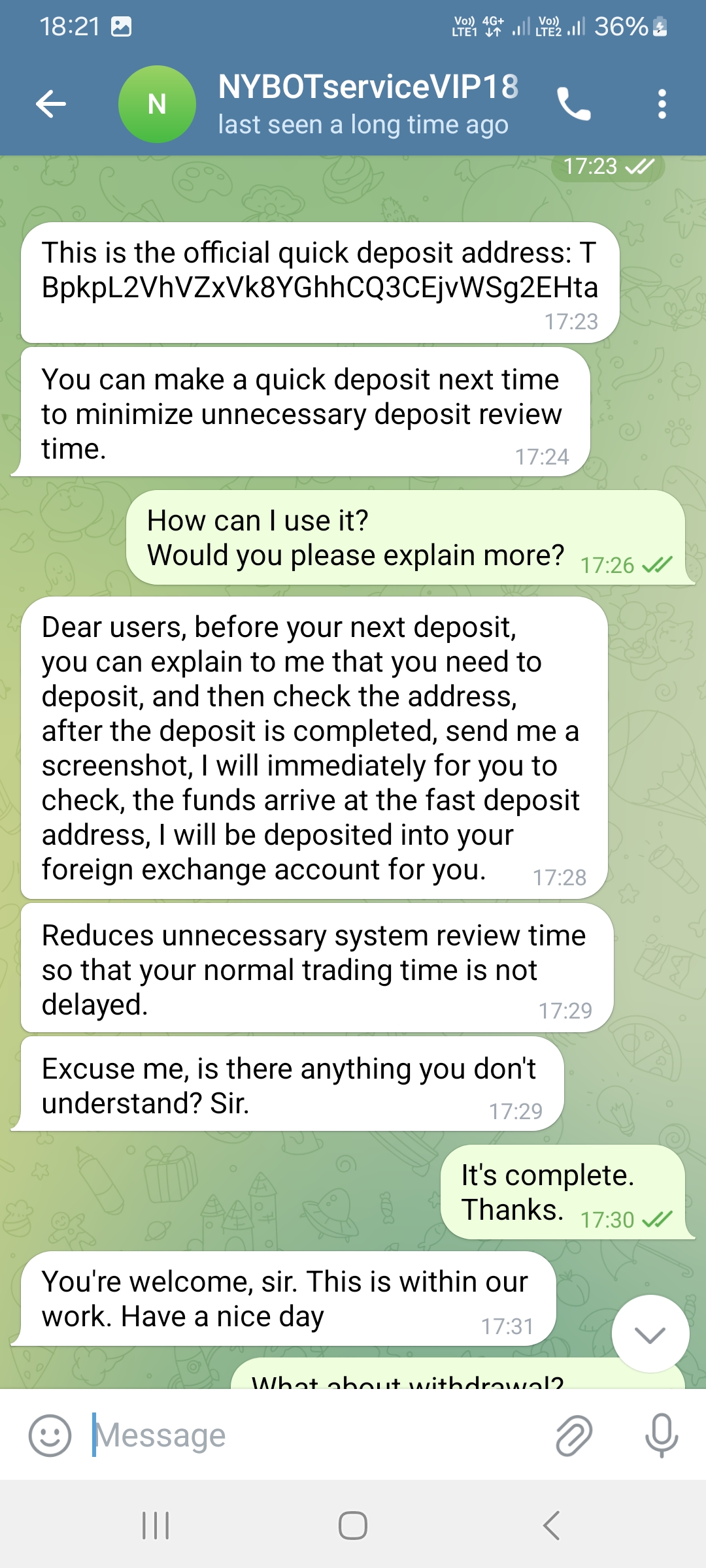Go back to the chat list
The image size is (706, 1568).
[51, 104]
